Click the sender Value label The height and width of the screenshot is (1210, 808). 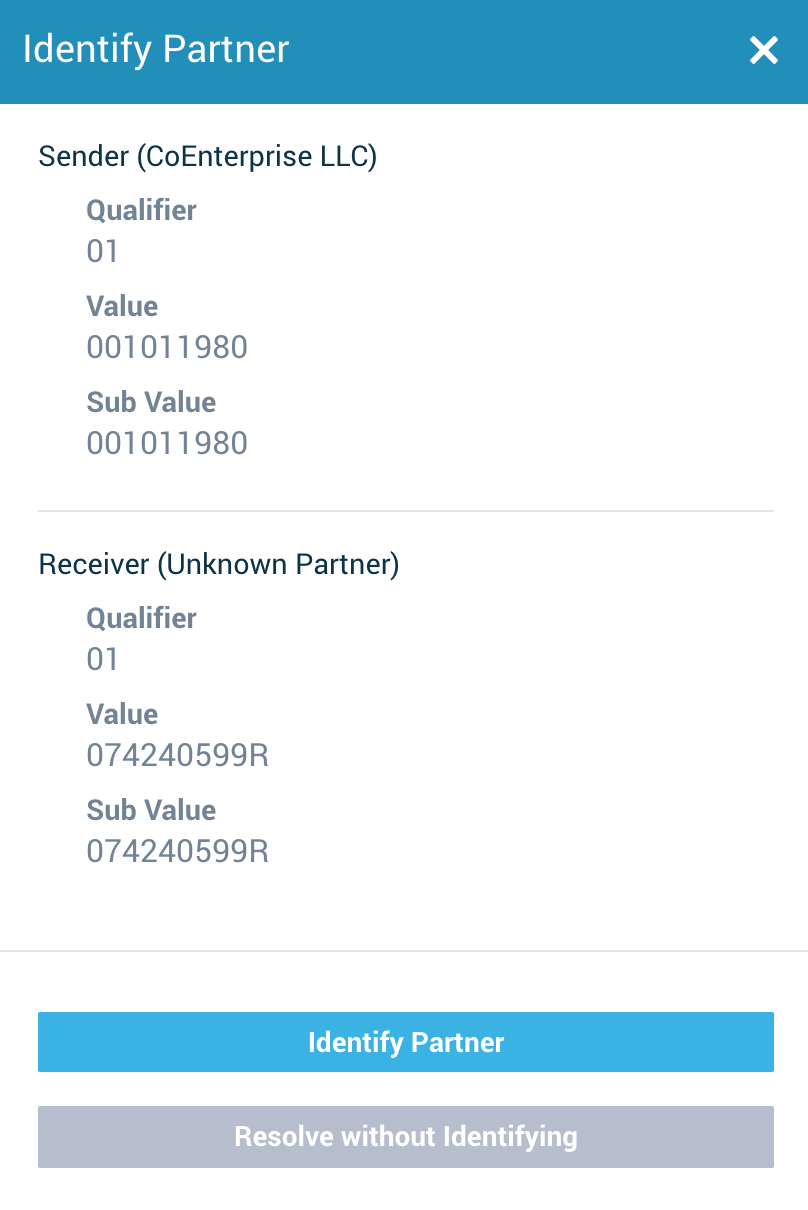121,307
